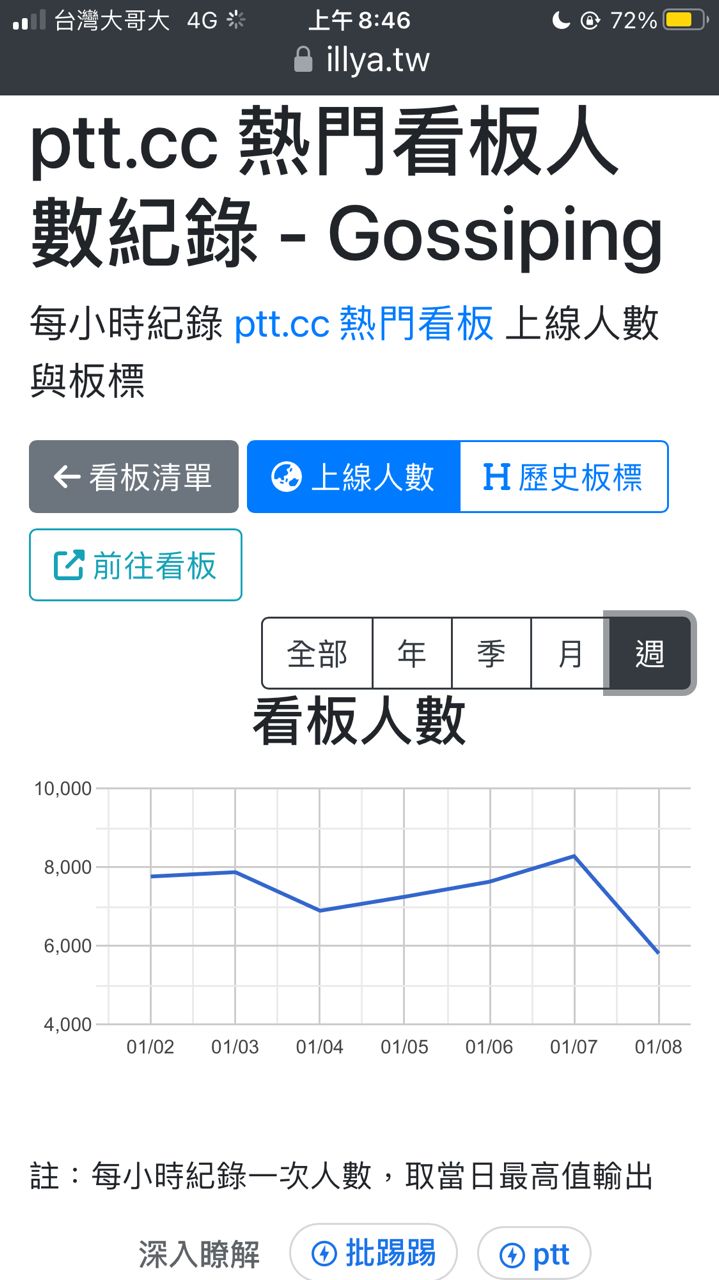Select the 週 weekly range
The image size is (719, 1280).
tap(650, 653)
